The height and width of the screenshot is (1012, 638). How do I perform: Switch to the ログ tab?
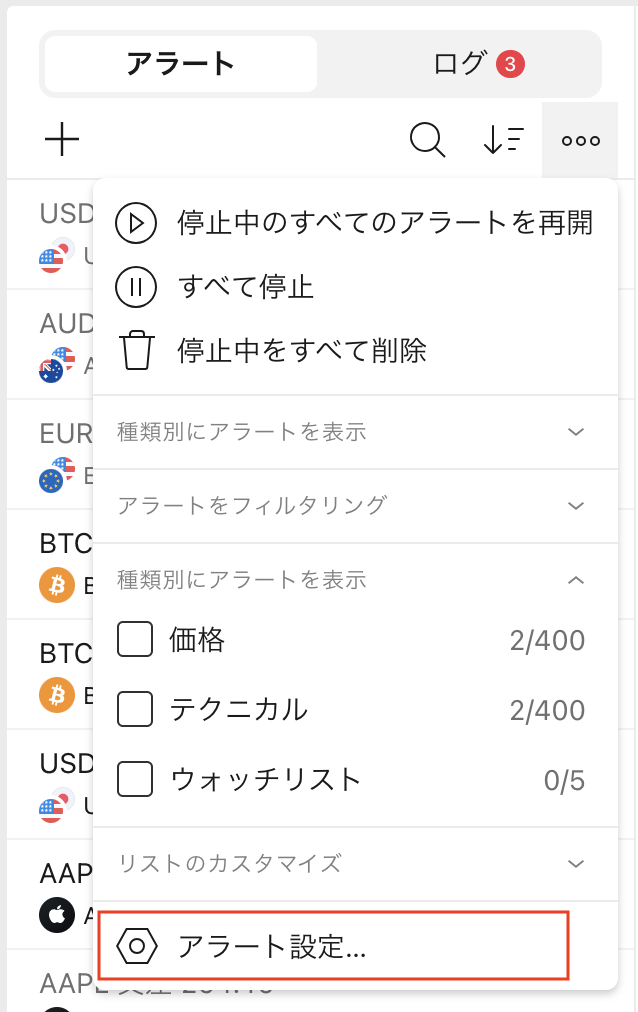click(x=461, y=65)
